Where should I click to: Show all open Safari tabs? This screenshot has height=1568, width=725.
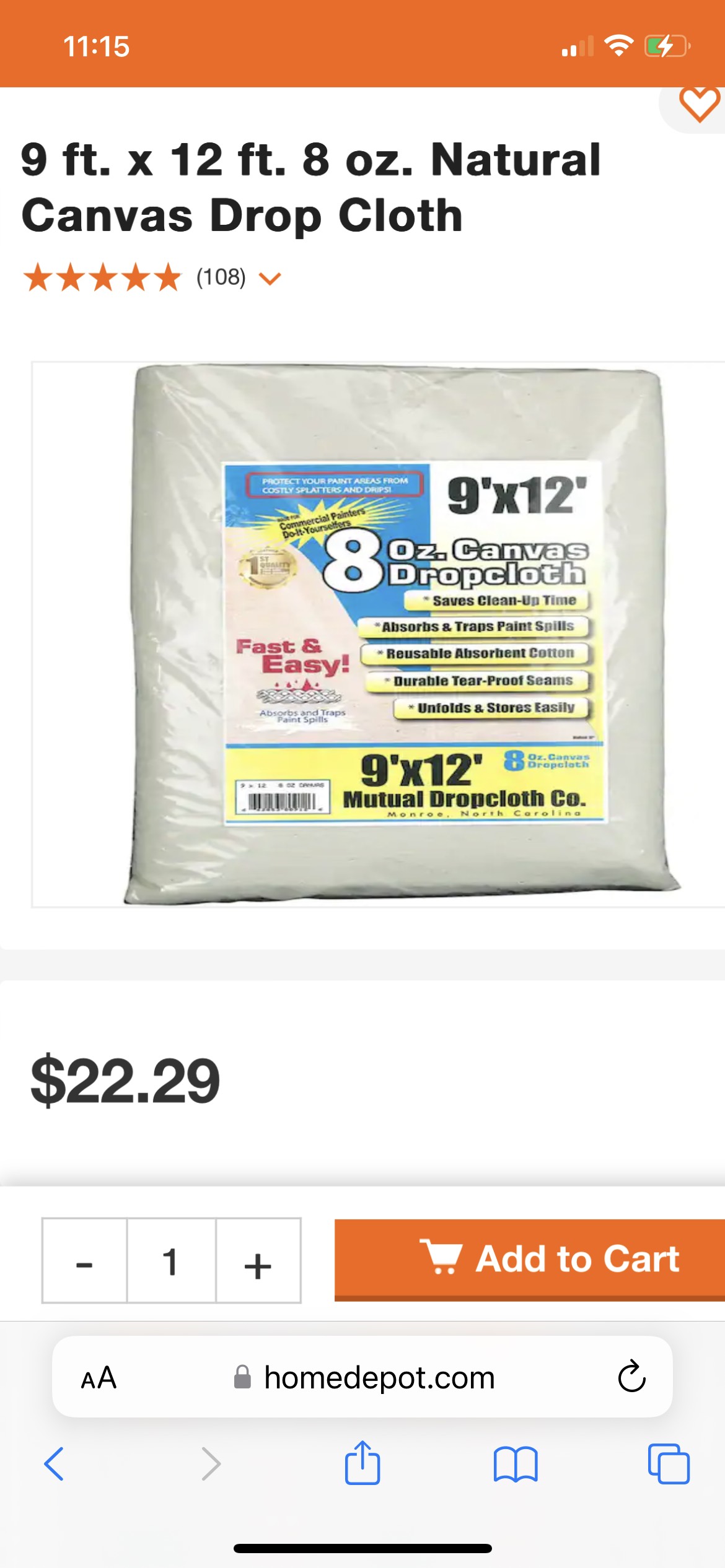point(668,1464)
